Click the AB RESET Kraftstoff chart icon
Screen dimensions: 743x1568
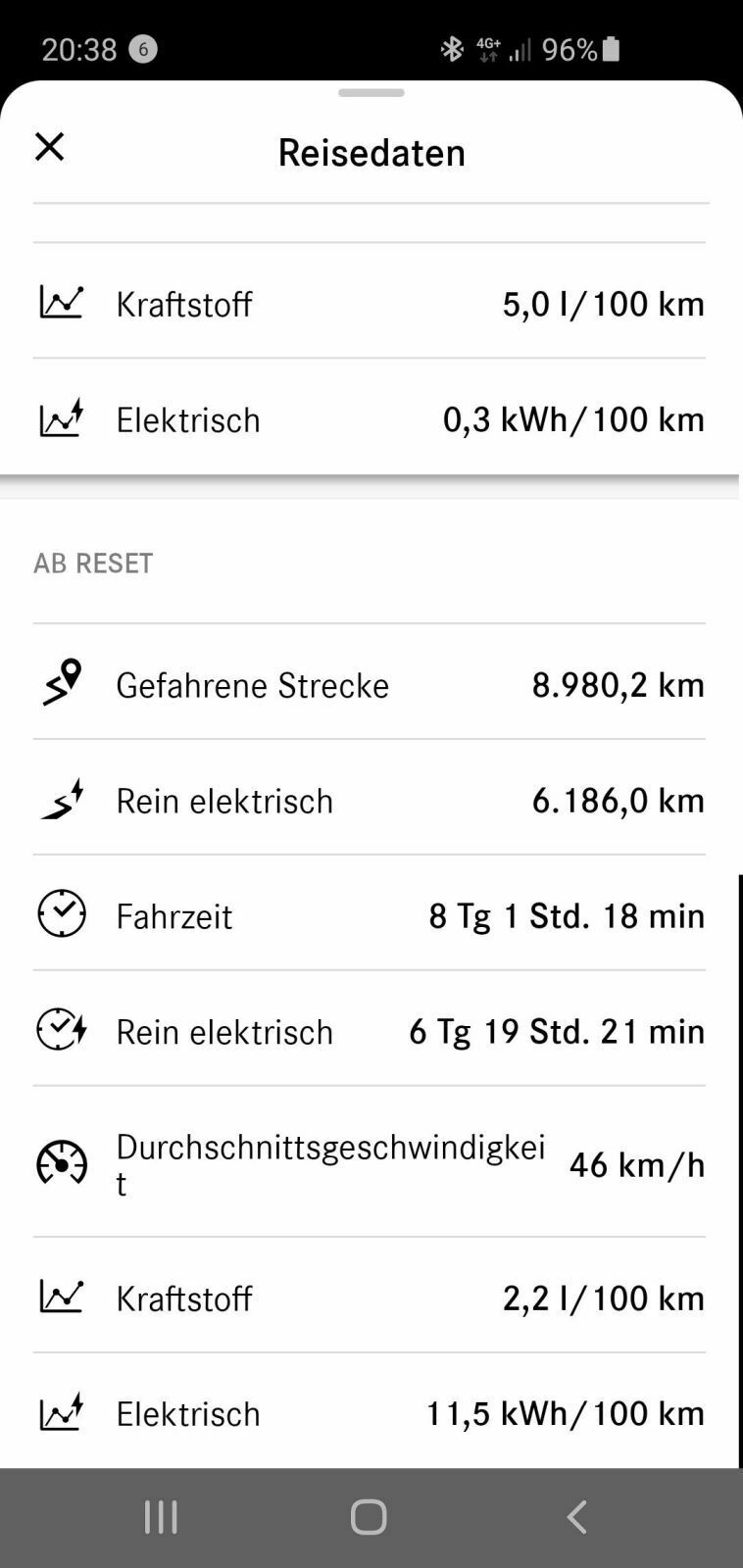click(x=62, y=1296)
